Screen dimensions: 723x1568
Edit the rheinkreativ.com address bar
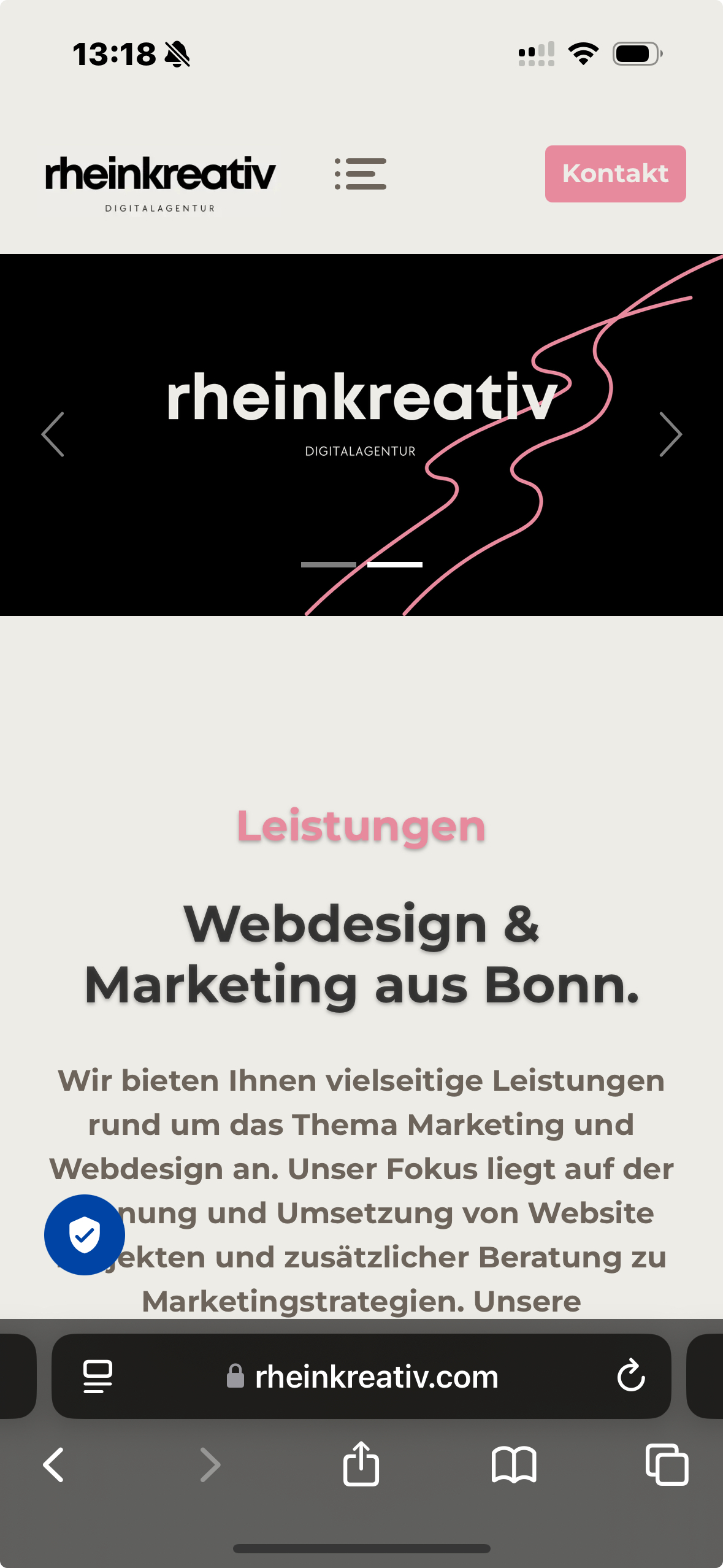pos(376,1377)
